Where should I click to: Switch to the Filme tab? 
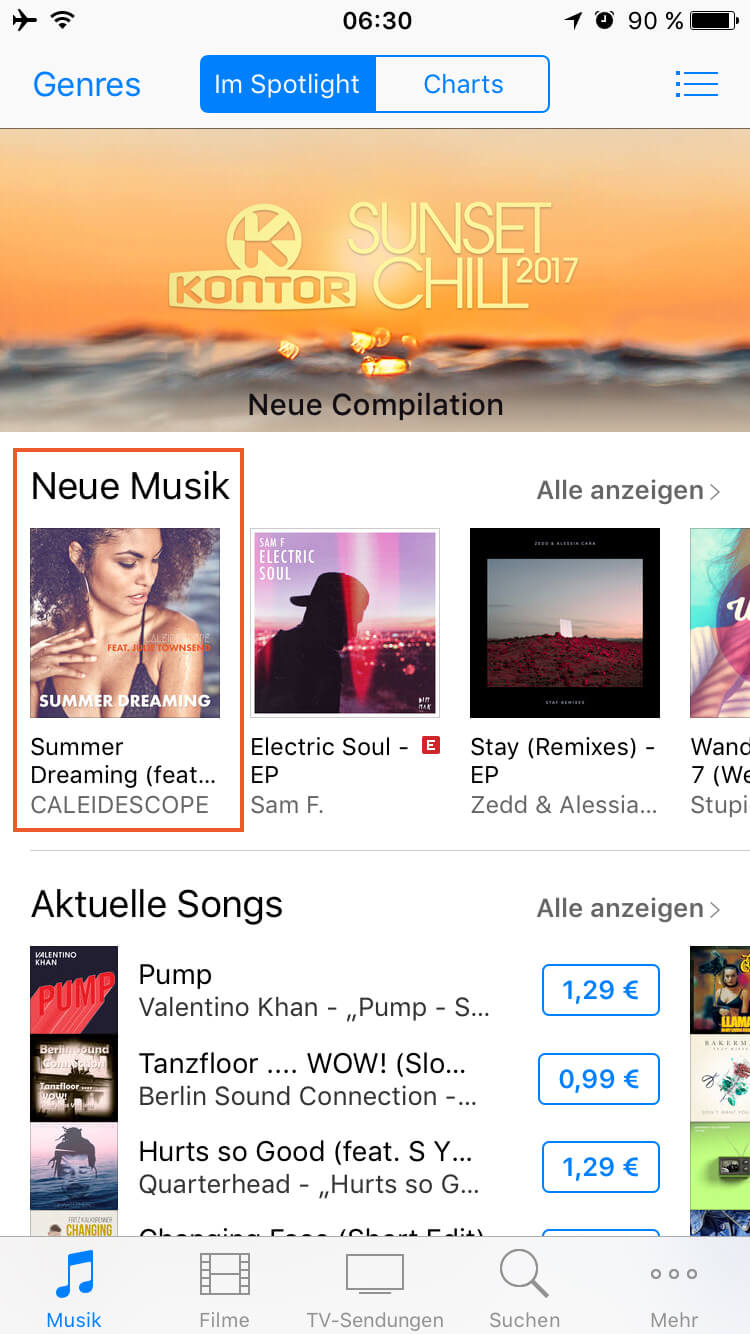point(224,1288)
